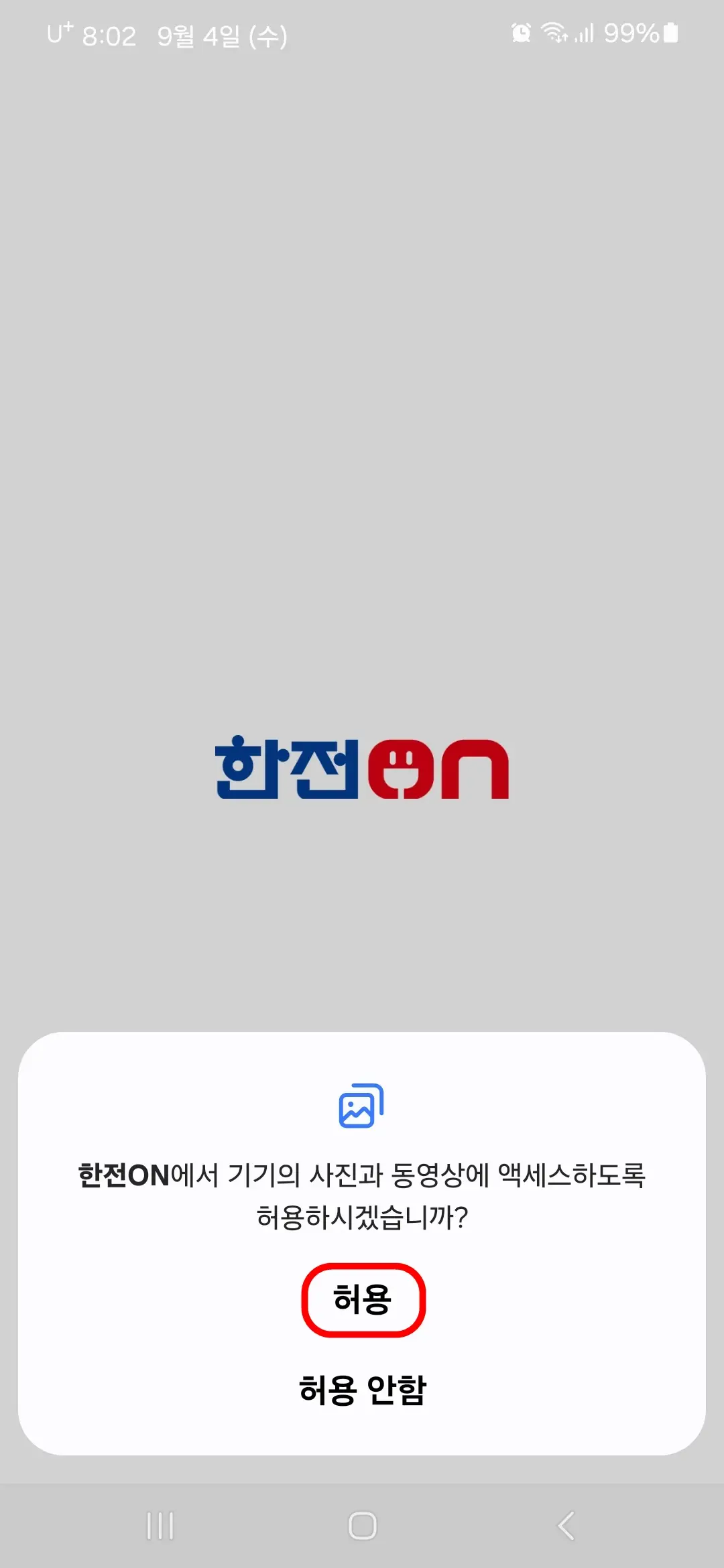Tap the faded 허용 안함 text at top
Image resolution: width=724 pixels, height=1568 pixels.
click(362, 154)
